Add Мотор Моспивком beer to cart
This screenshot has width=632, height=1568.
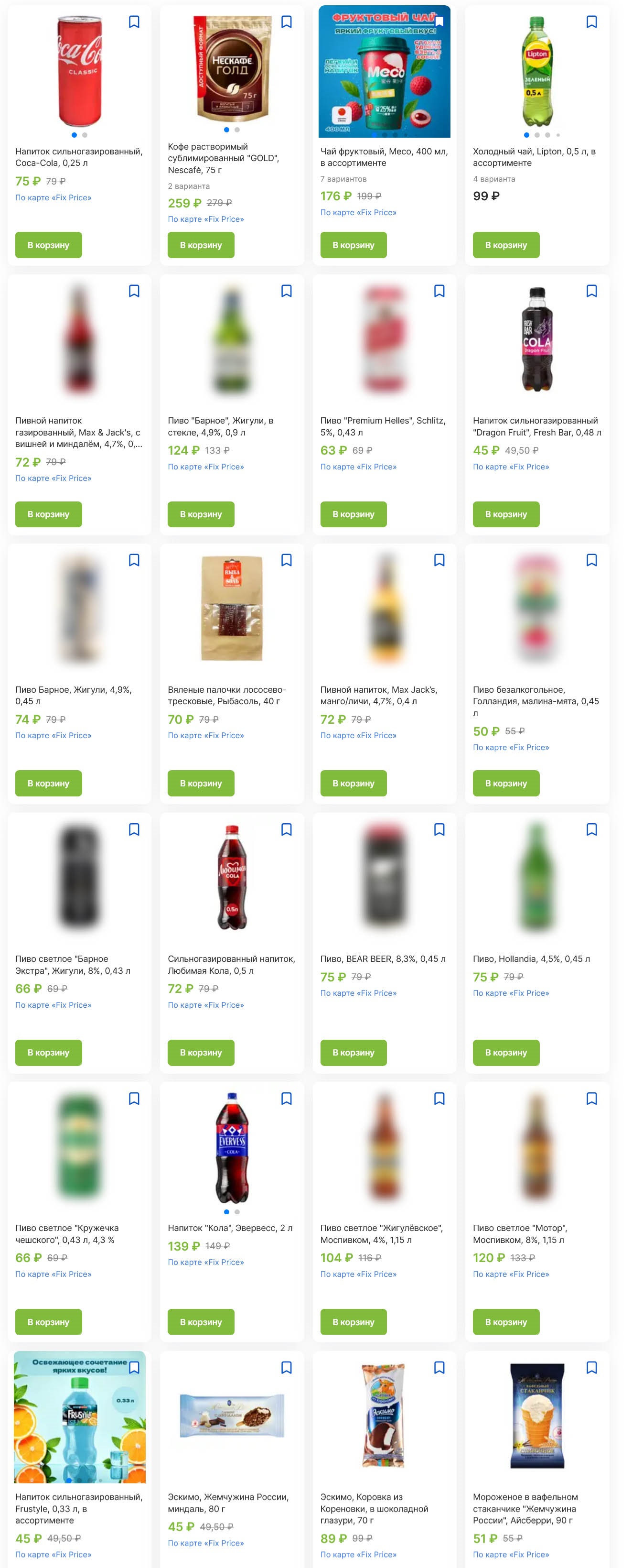tap(505, 1321)
